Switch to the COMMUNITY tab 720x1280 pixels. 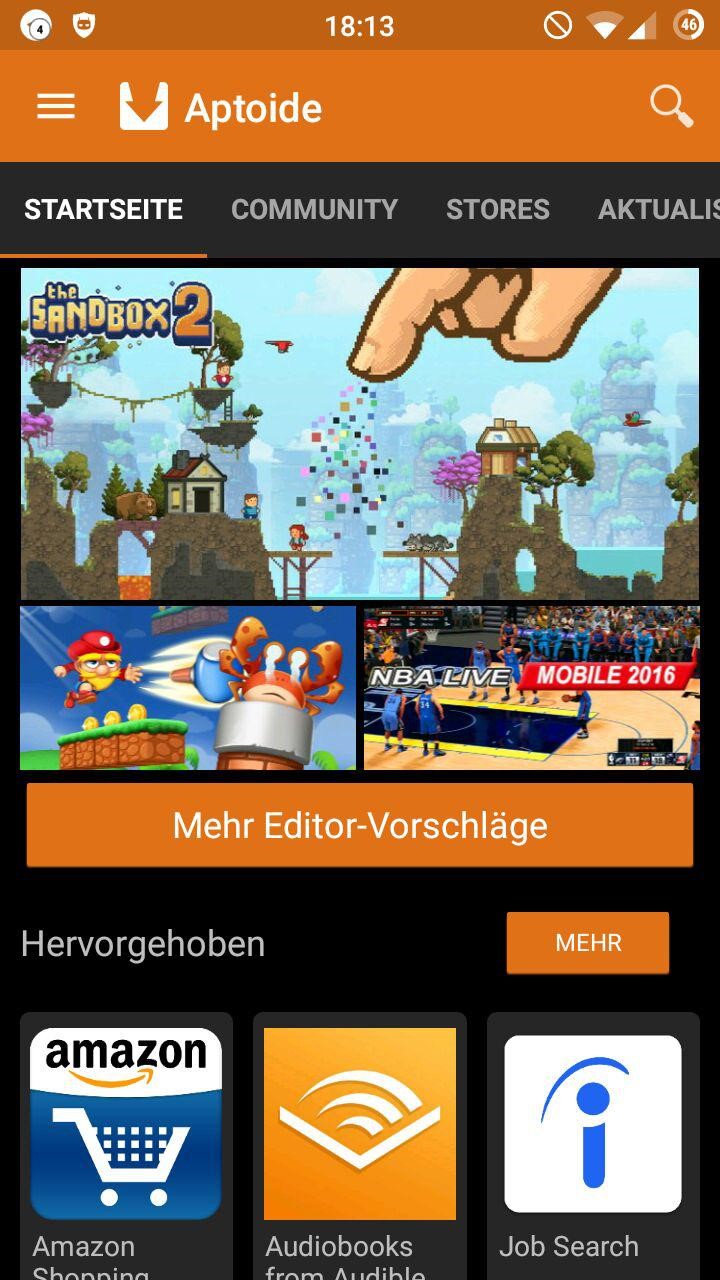(x=314, y=210)
